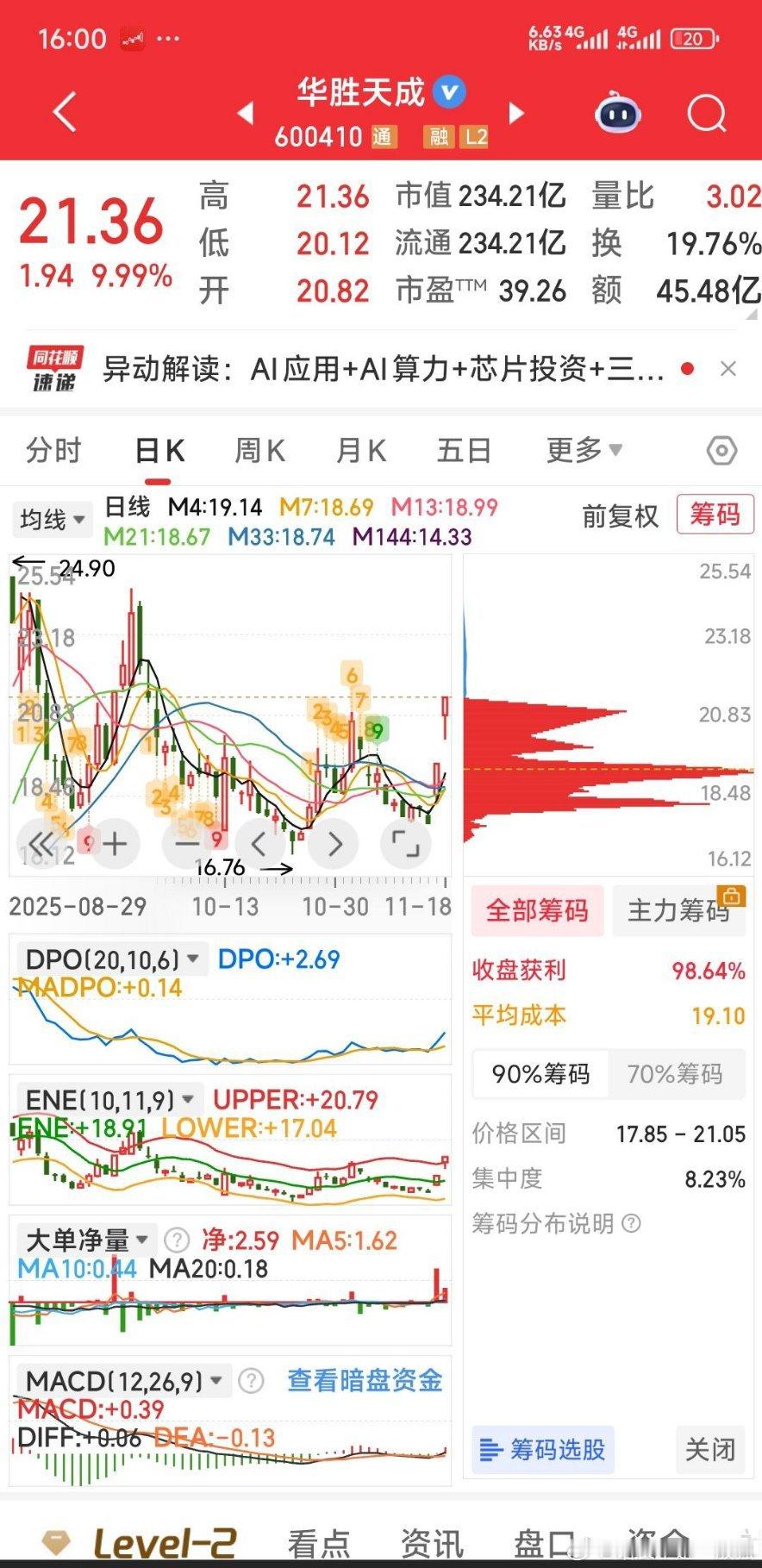762x1568 pixels.
Task: Select the 70%筹码 option
Action: (x=675, y=1073)
